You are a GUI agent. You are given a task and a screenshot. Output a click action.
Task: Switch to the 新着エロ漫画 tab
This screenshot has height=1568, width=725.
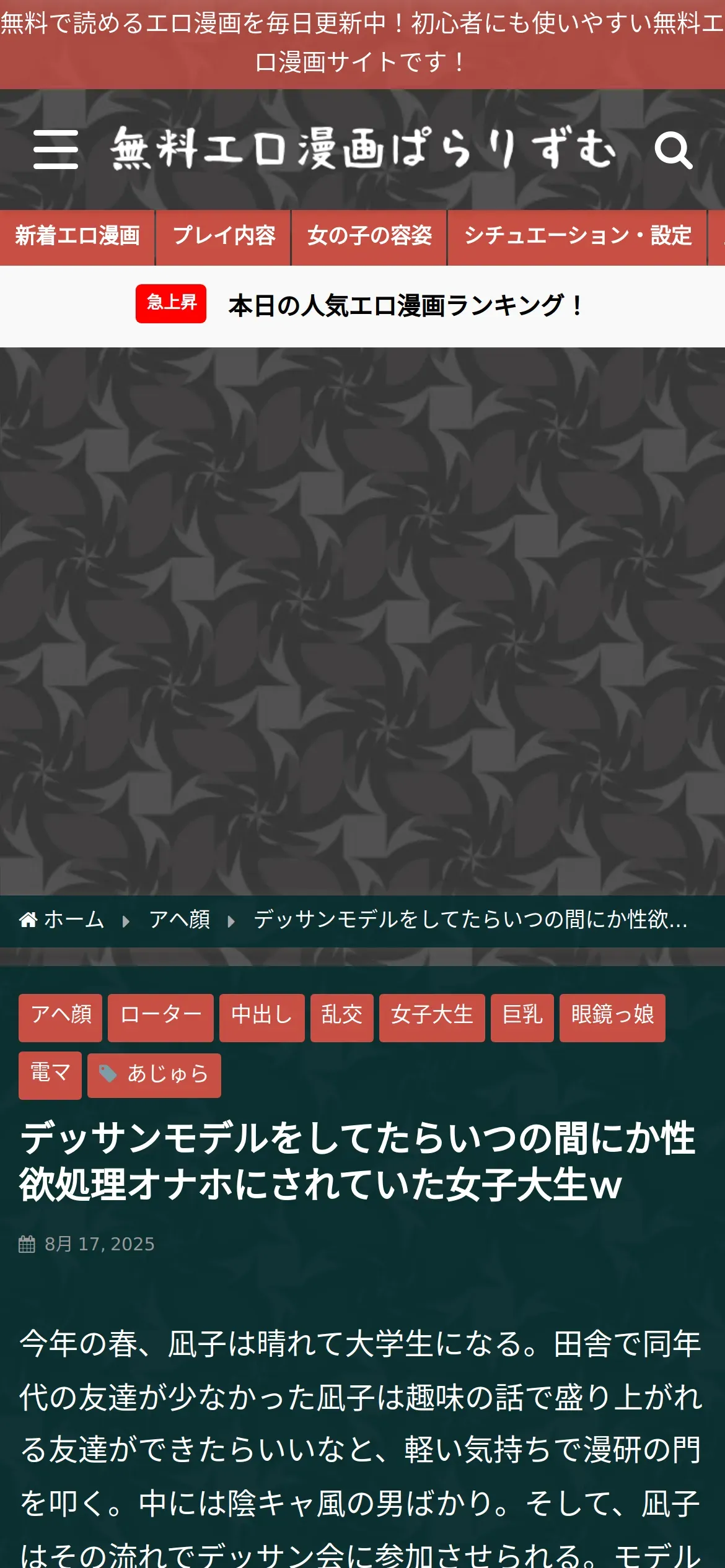point(77,237)
